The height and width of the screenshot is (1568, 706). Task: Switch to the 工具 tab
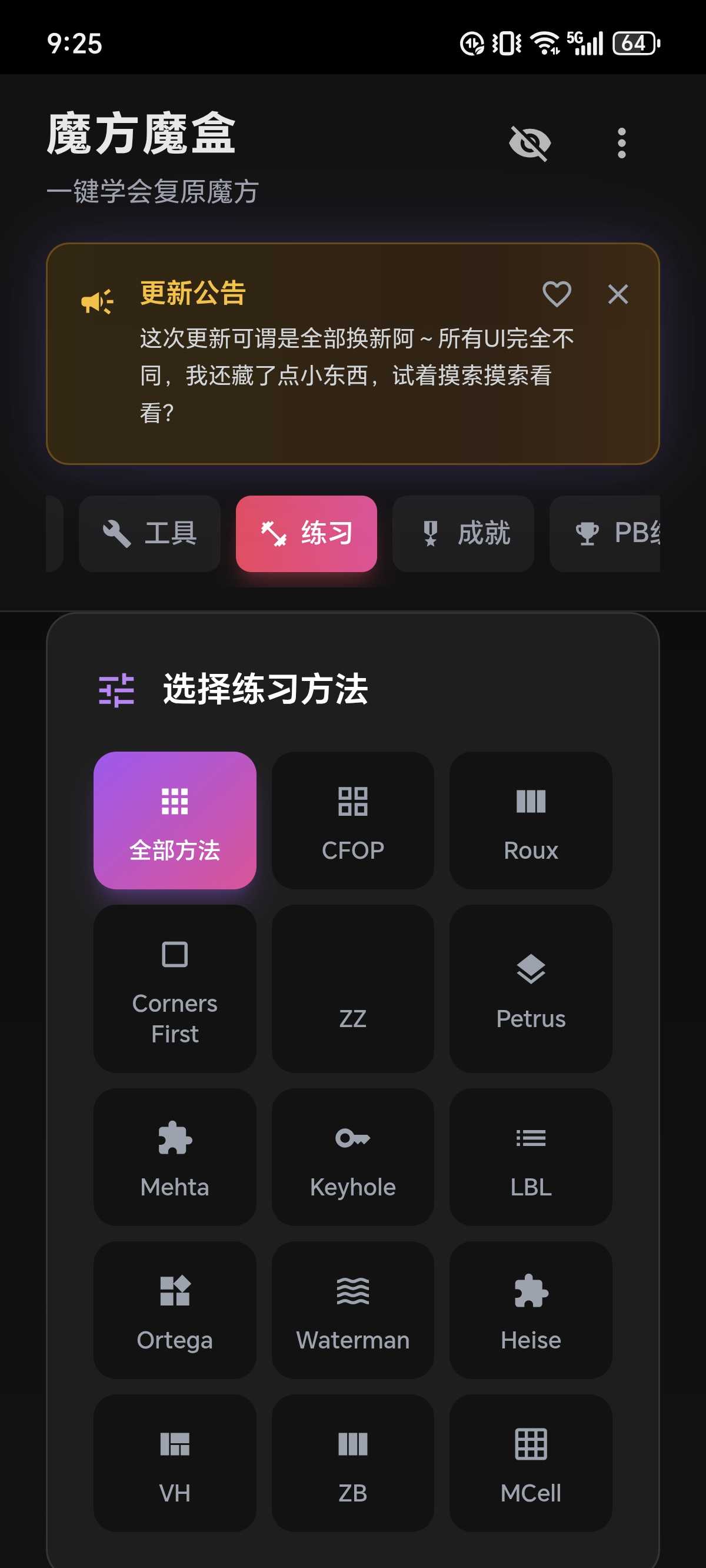click(x=149, y=533)
